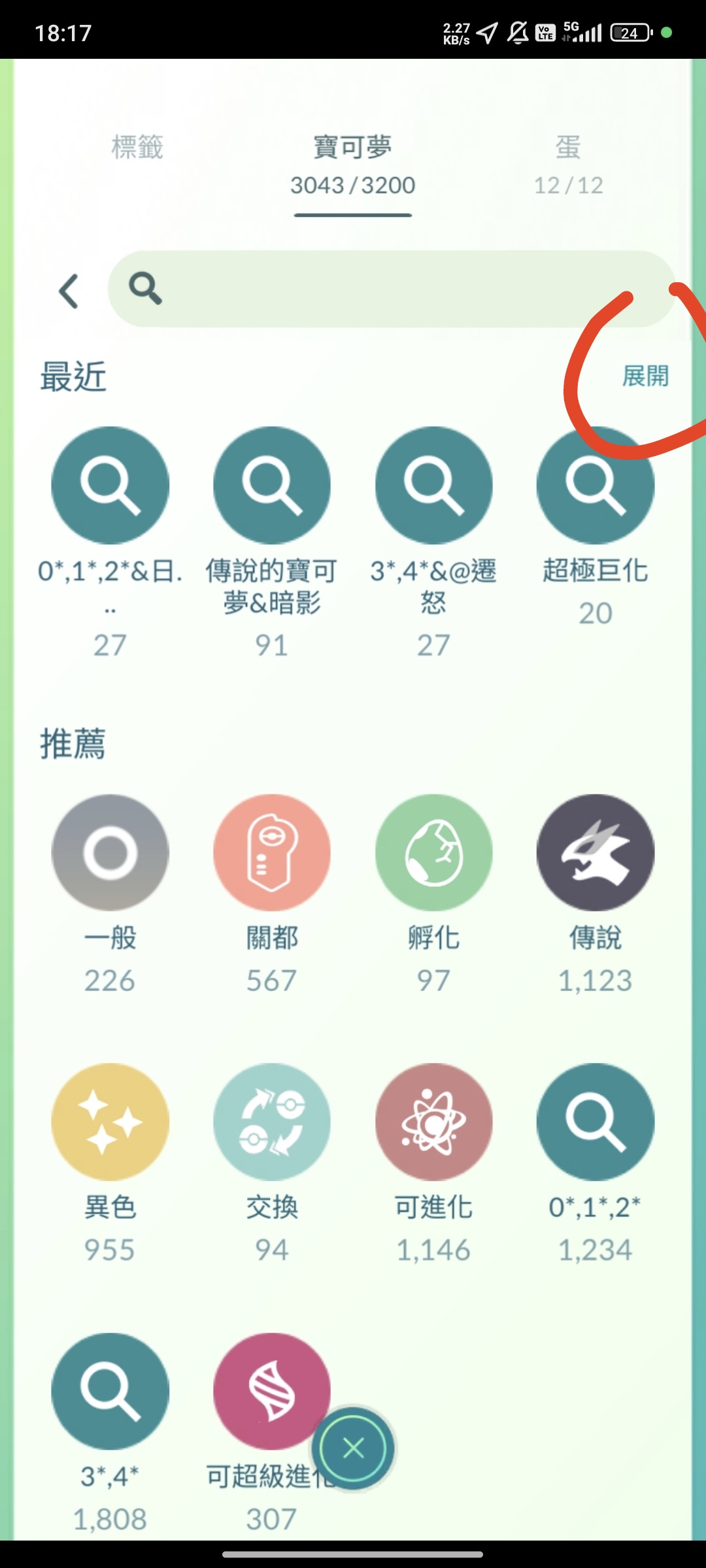
Task: Select recent search 傳說的寶可夢&暗影
Action: 272,486
